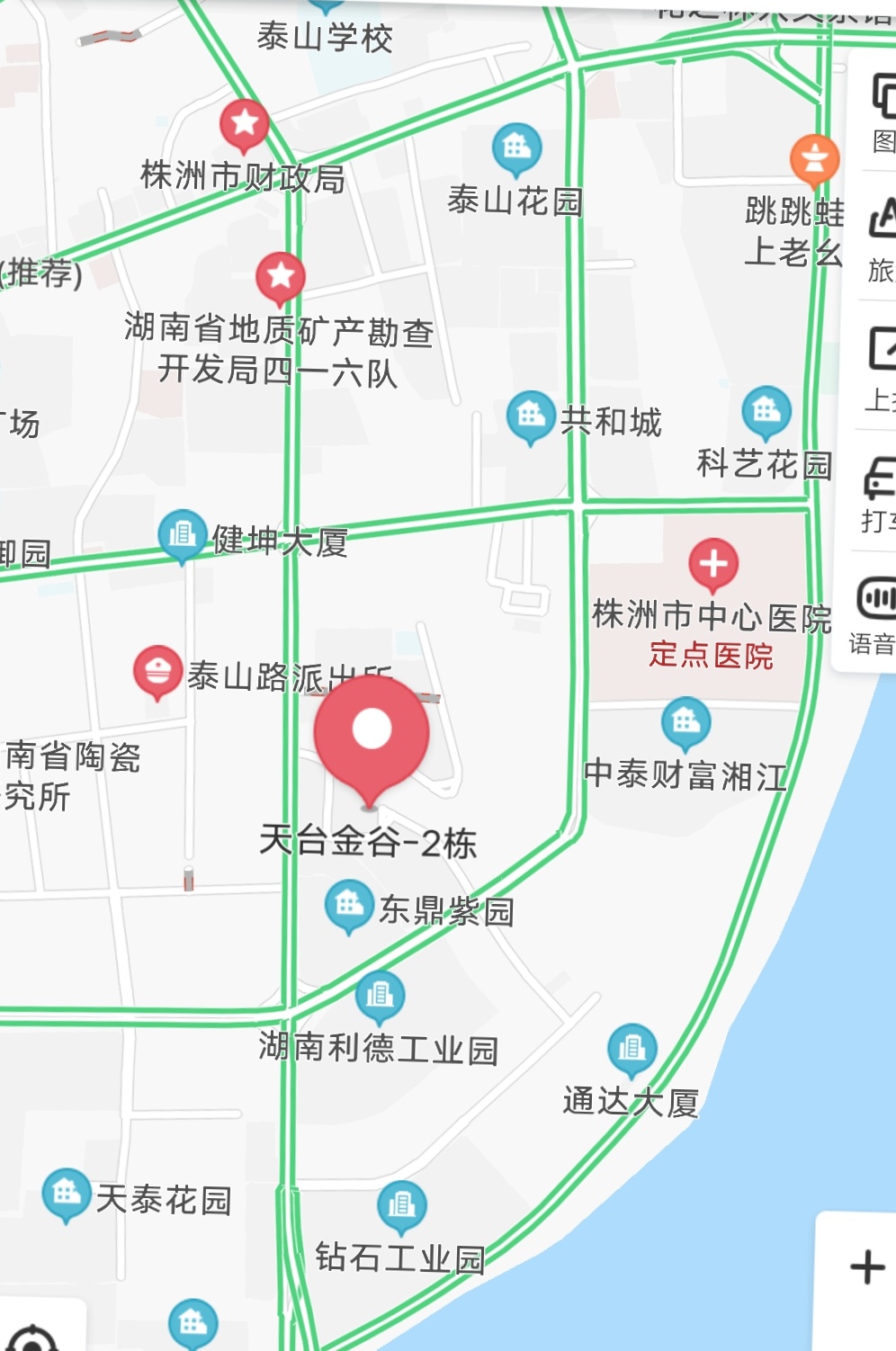Image resolution: width=896 pixels, height=1351 pixels.
Task: Select the 湖南利德工业园 marker
Action: pos(380,996)
